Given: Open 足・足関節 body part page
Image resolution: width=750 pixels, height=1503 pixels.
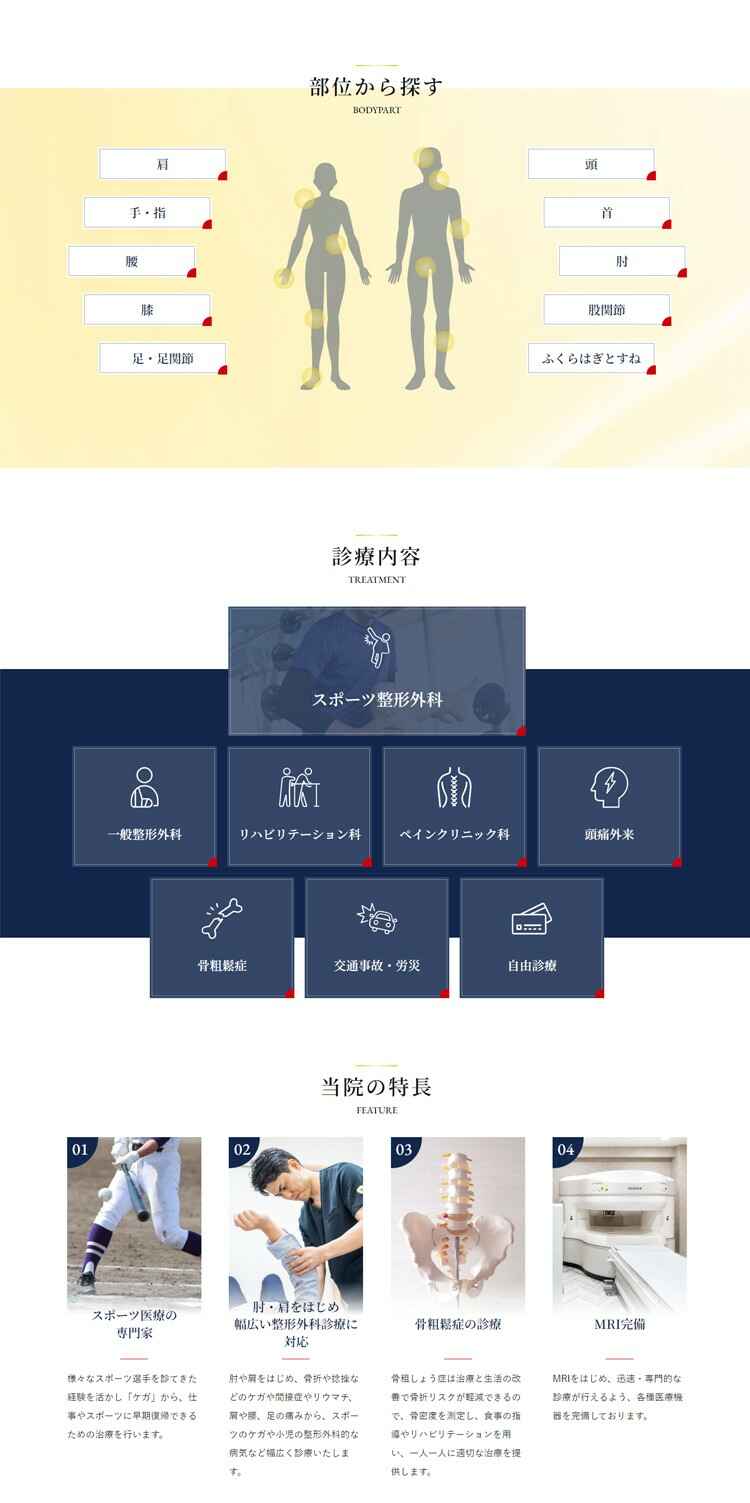Looking at the screenshot, I should pos(162,358).
